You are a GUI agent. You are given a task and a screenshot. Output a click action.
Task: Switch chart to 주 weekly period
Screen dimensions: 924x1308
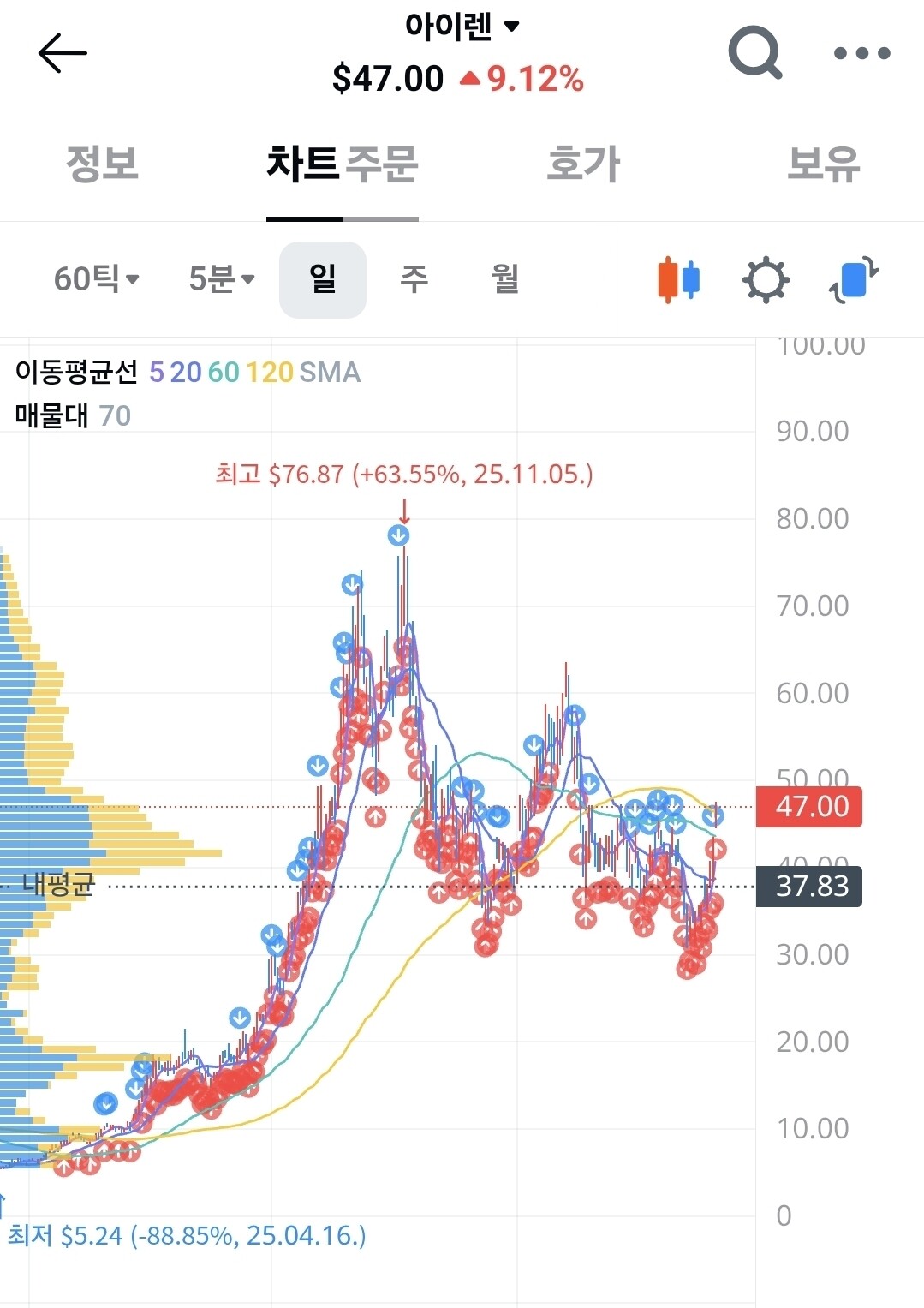click(414, 279)
